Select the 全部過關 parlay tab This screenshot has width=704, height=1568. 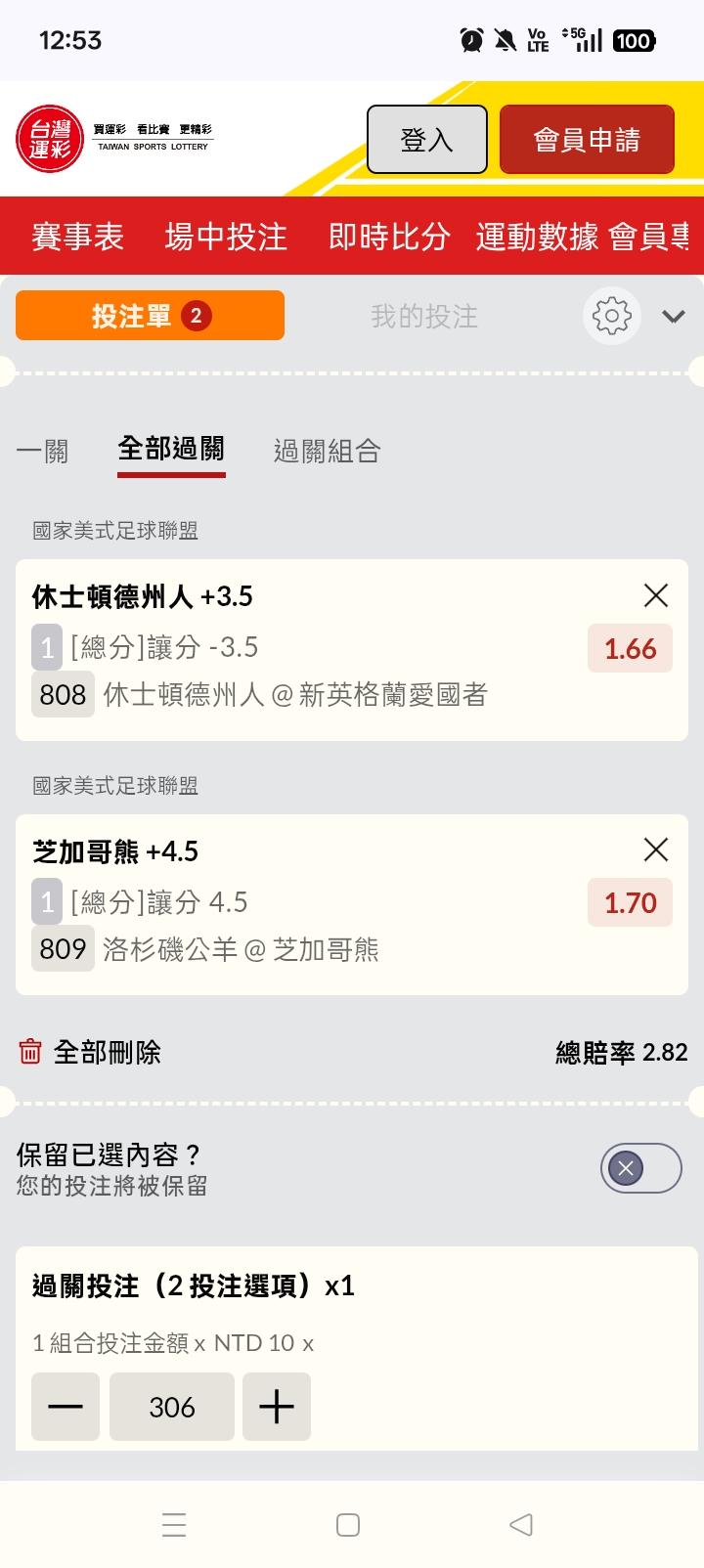pos(171,449)
